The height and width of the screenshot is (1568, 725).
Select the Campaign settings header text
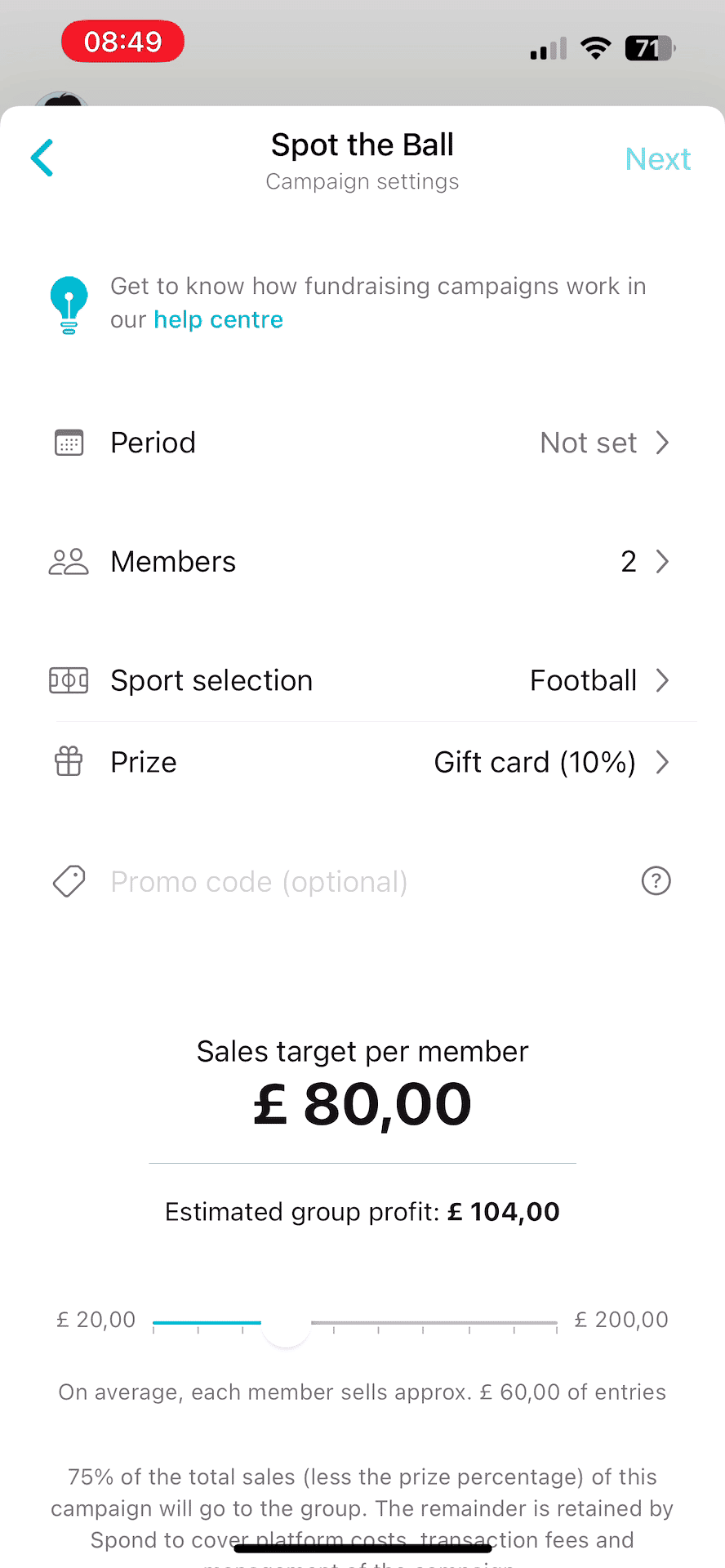coord(362,181)
